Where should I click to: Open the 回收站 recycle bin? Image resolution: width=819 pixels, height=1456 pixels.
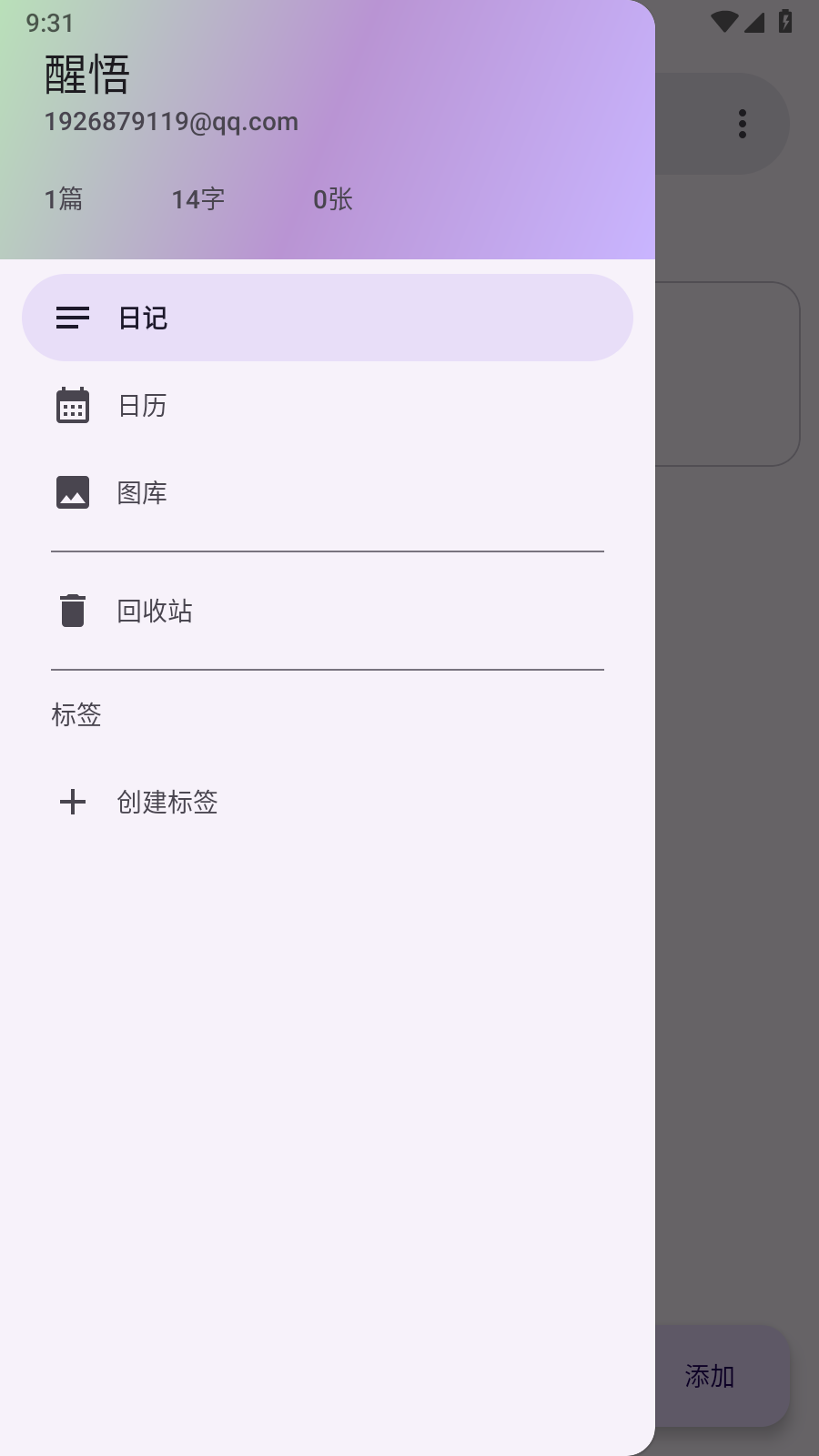coord(328,611)
